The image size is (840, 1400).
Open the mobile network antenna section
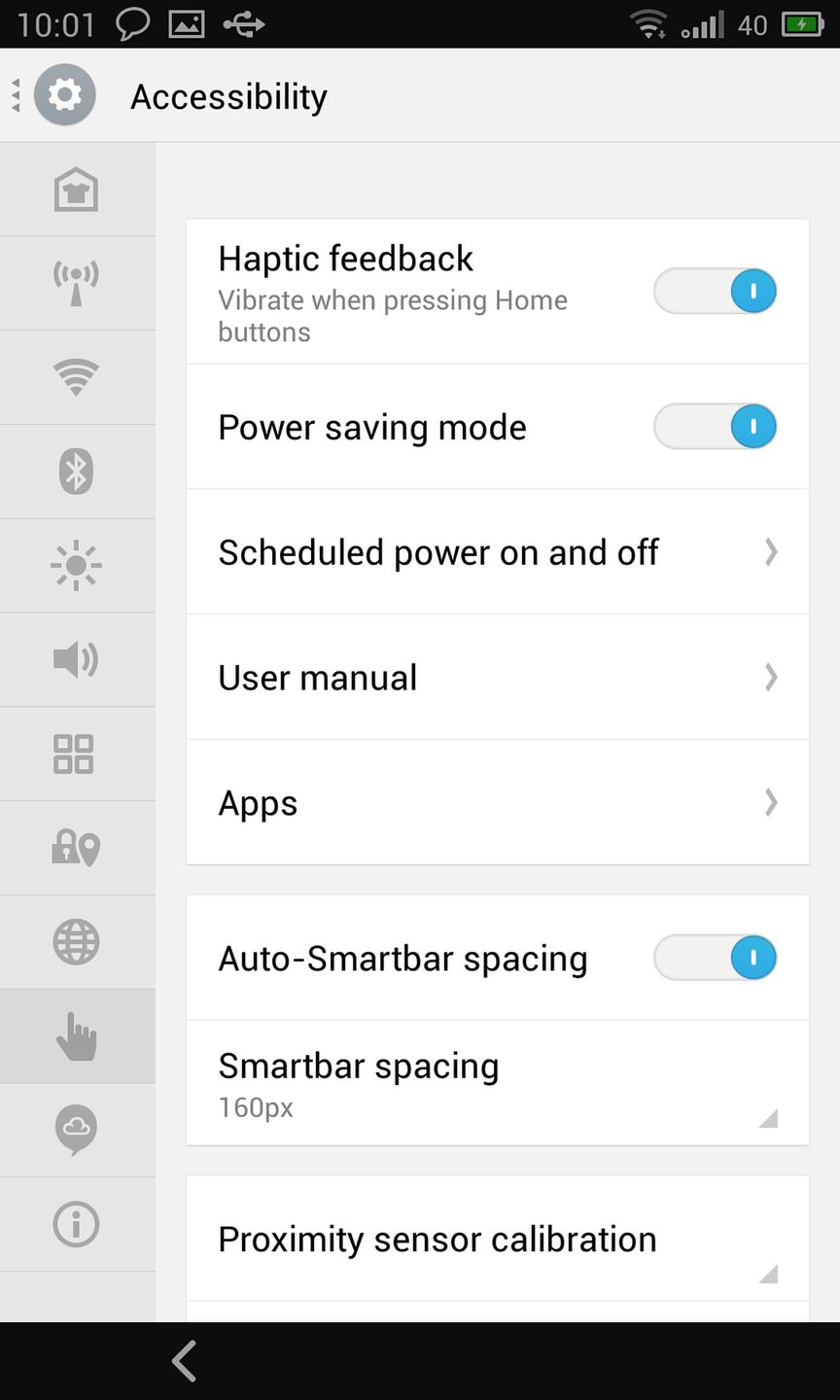(x=76, y=283)
